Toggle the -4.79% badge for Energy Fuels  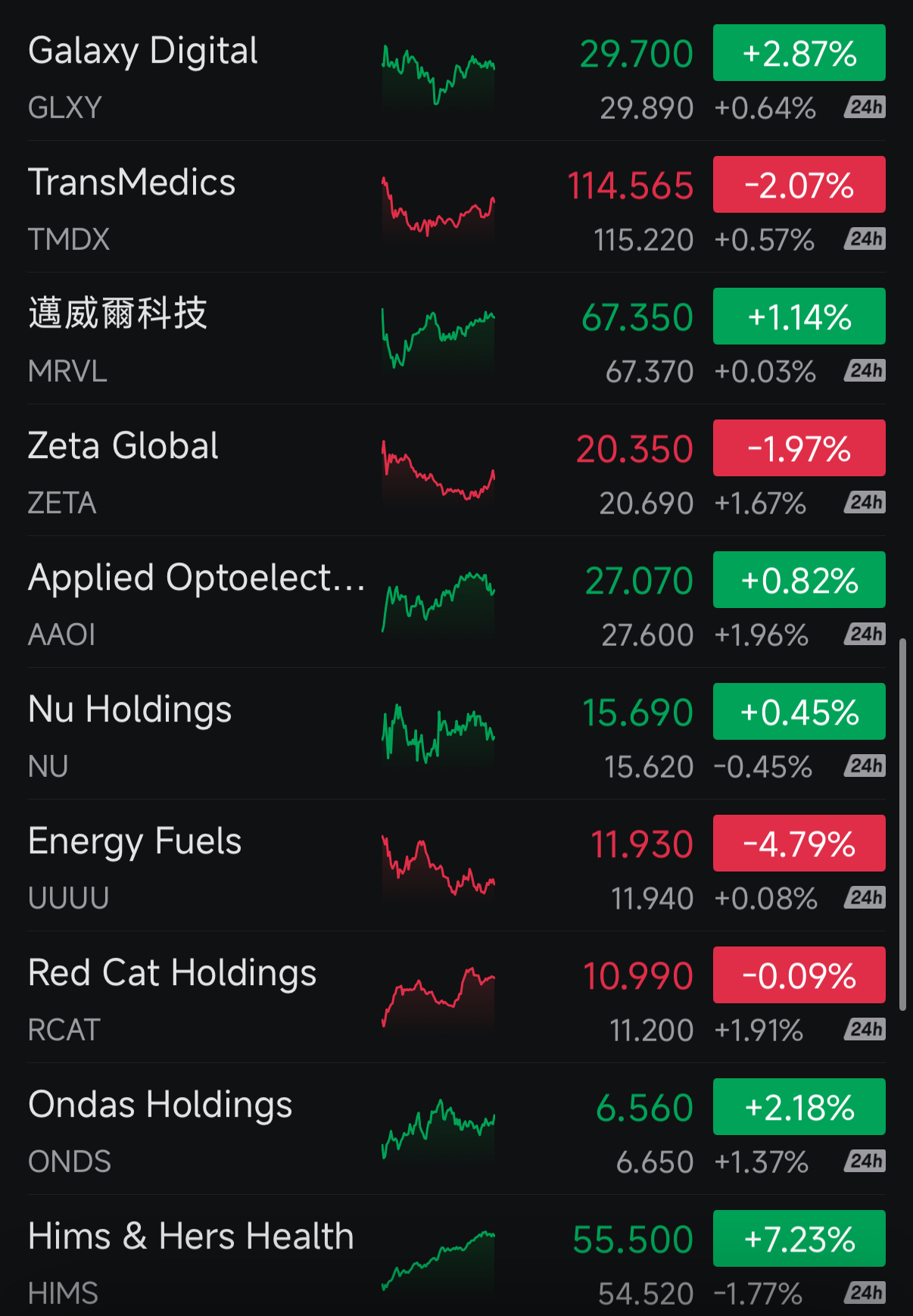coord(799,844)
